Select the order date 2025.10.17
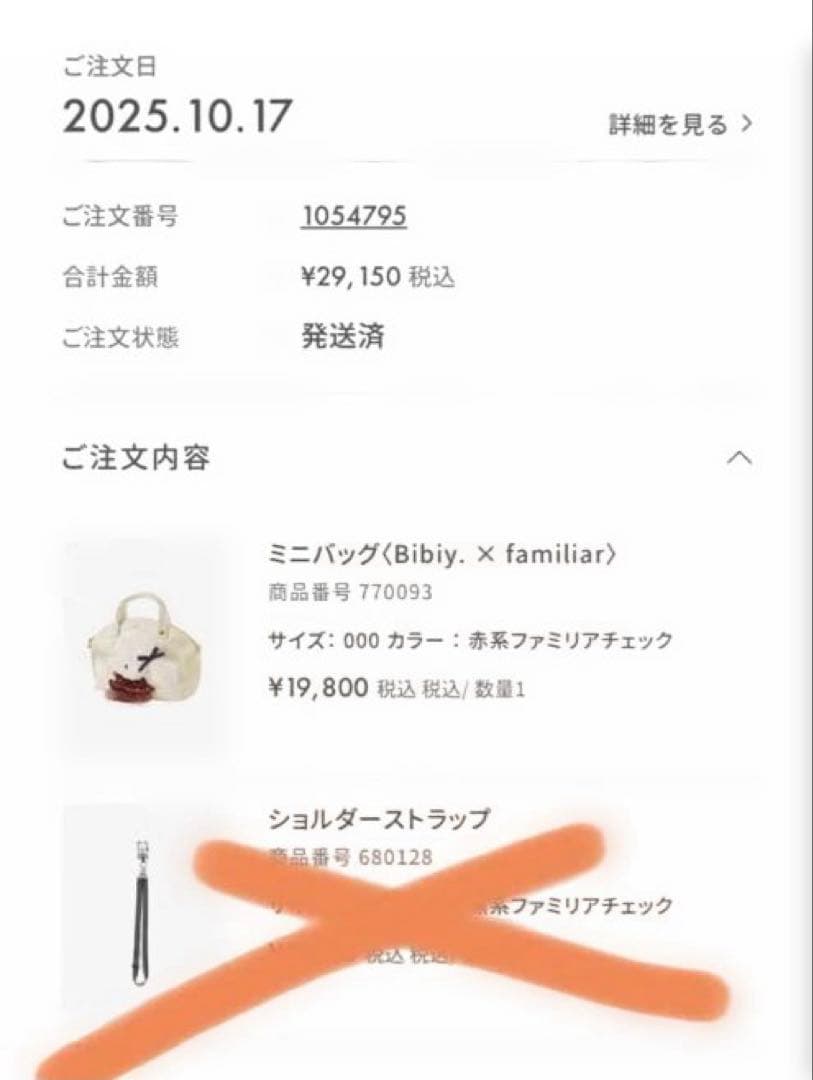Viewport: 813px width, 1080px height. pos(176,116)
